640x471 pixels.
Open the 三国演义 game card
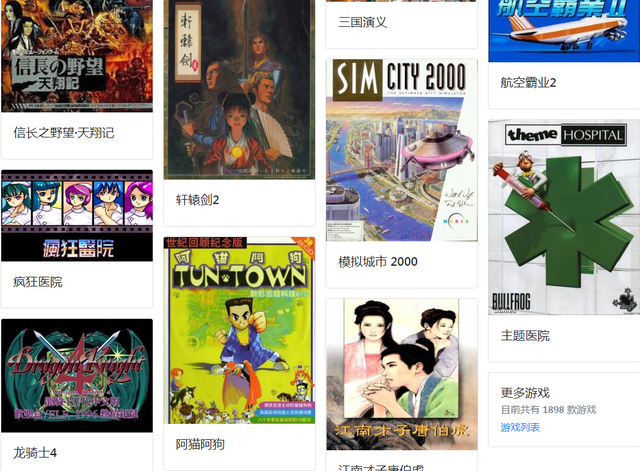[401, 21]
